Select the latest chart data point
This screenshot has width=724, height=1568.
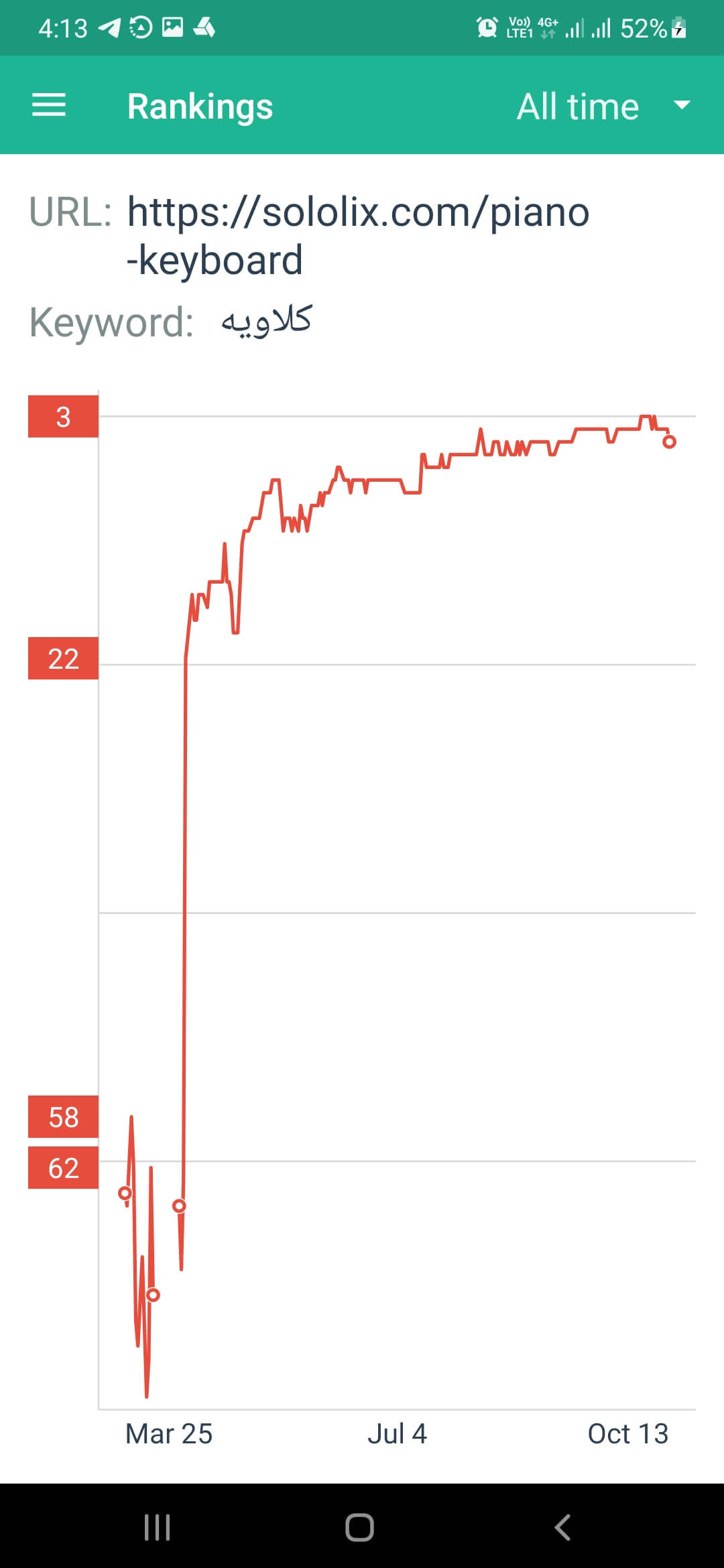669,442
